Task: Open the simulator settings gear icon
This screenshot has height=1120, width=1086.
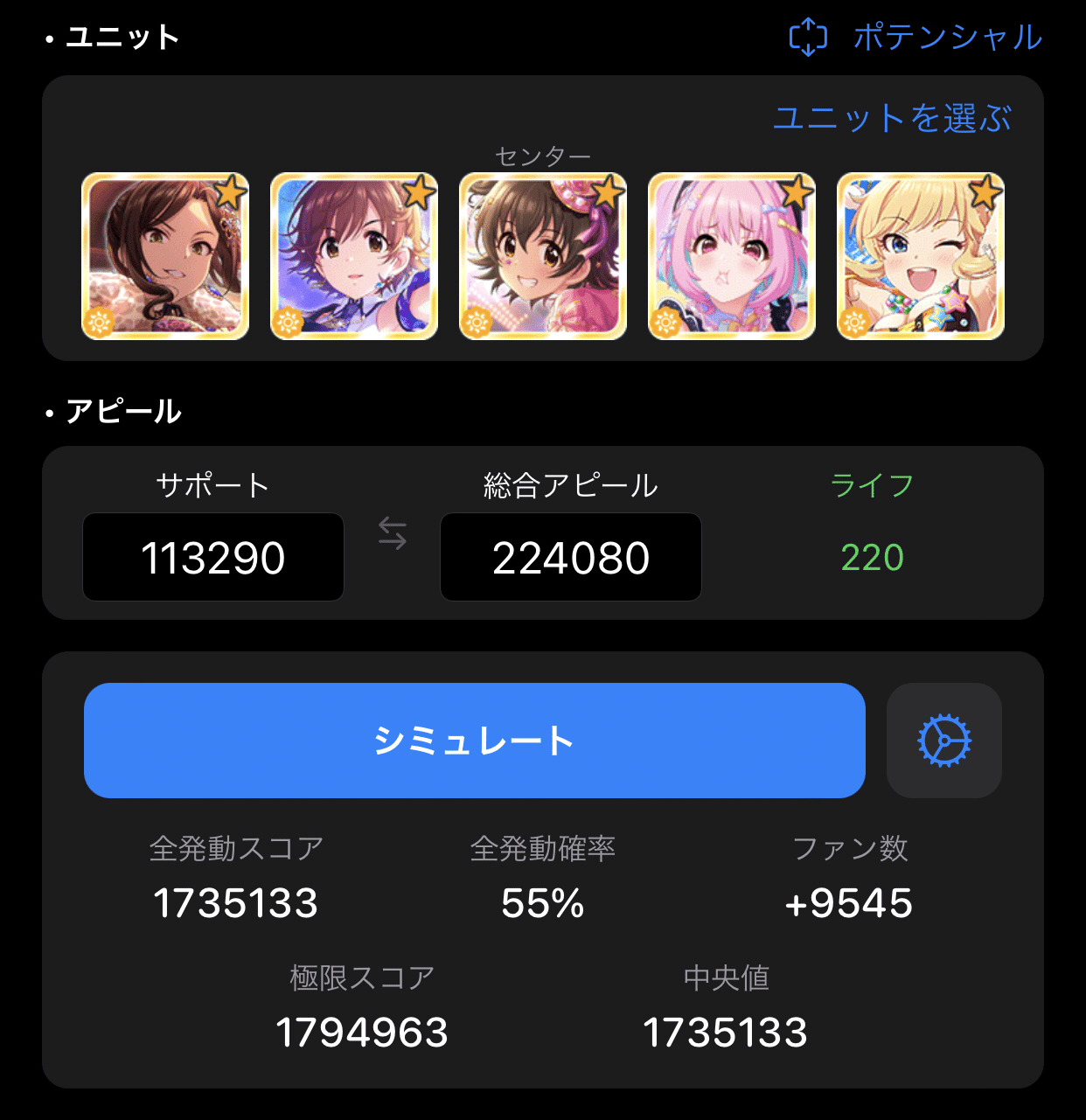Action: (x=943, y=741)
